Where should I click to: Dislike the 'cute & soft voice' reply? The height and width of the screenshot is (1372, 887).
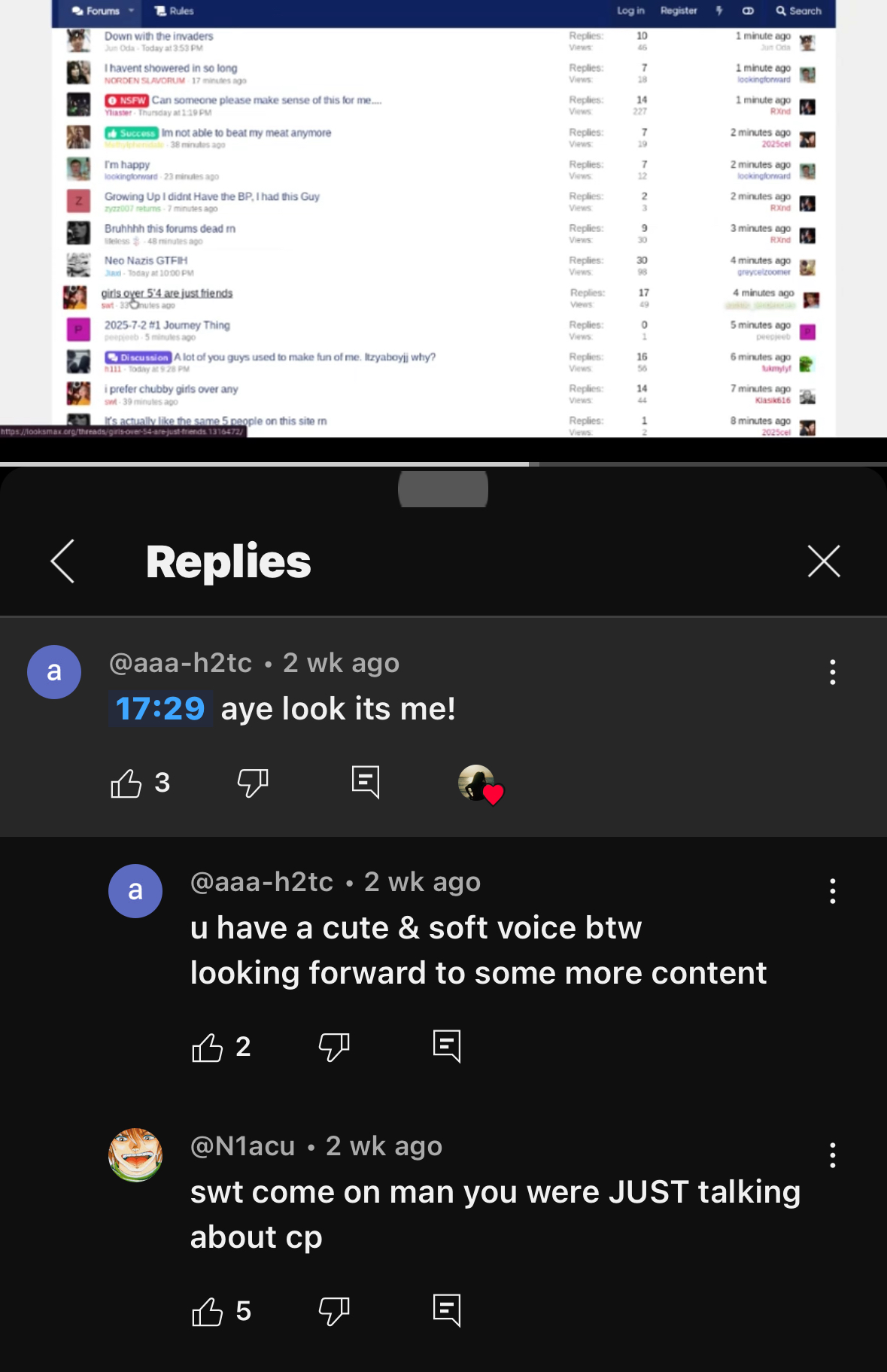(334, 1047)
